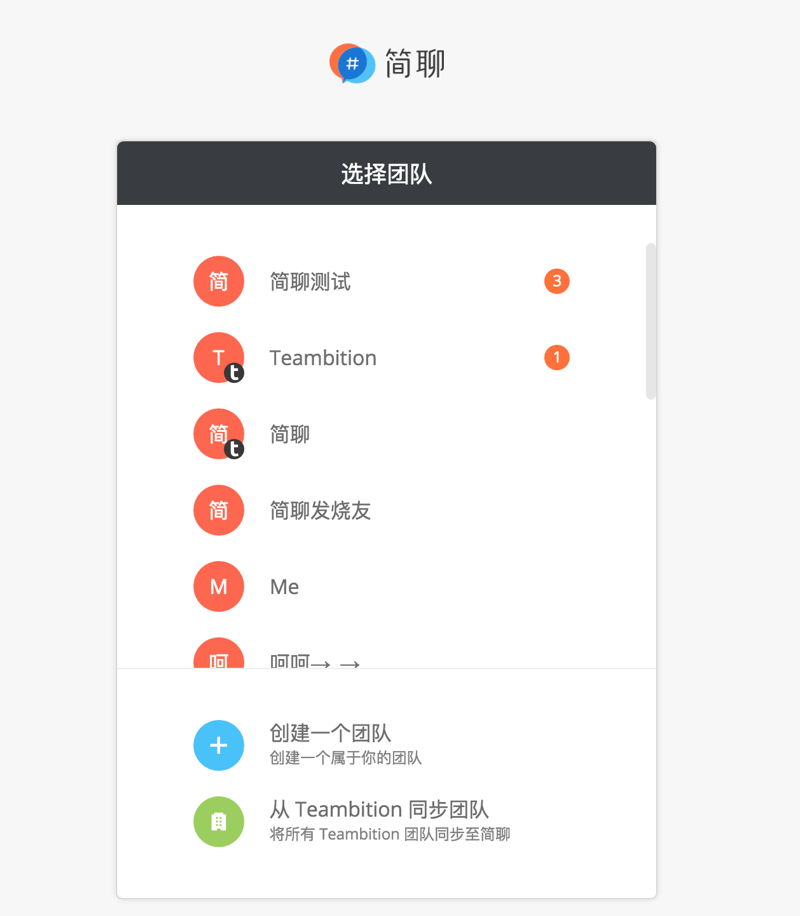This screenshot has height=916, width=800.
Task: Click 从 Teambition 同步团队
Action: click(379, 809)
